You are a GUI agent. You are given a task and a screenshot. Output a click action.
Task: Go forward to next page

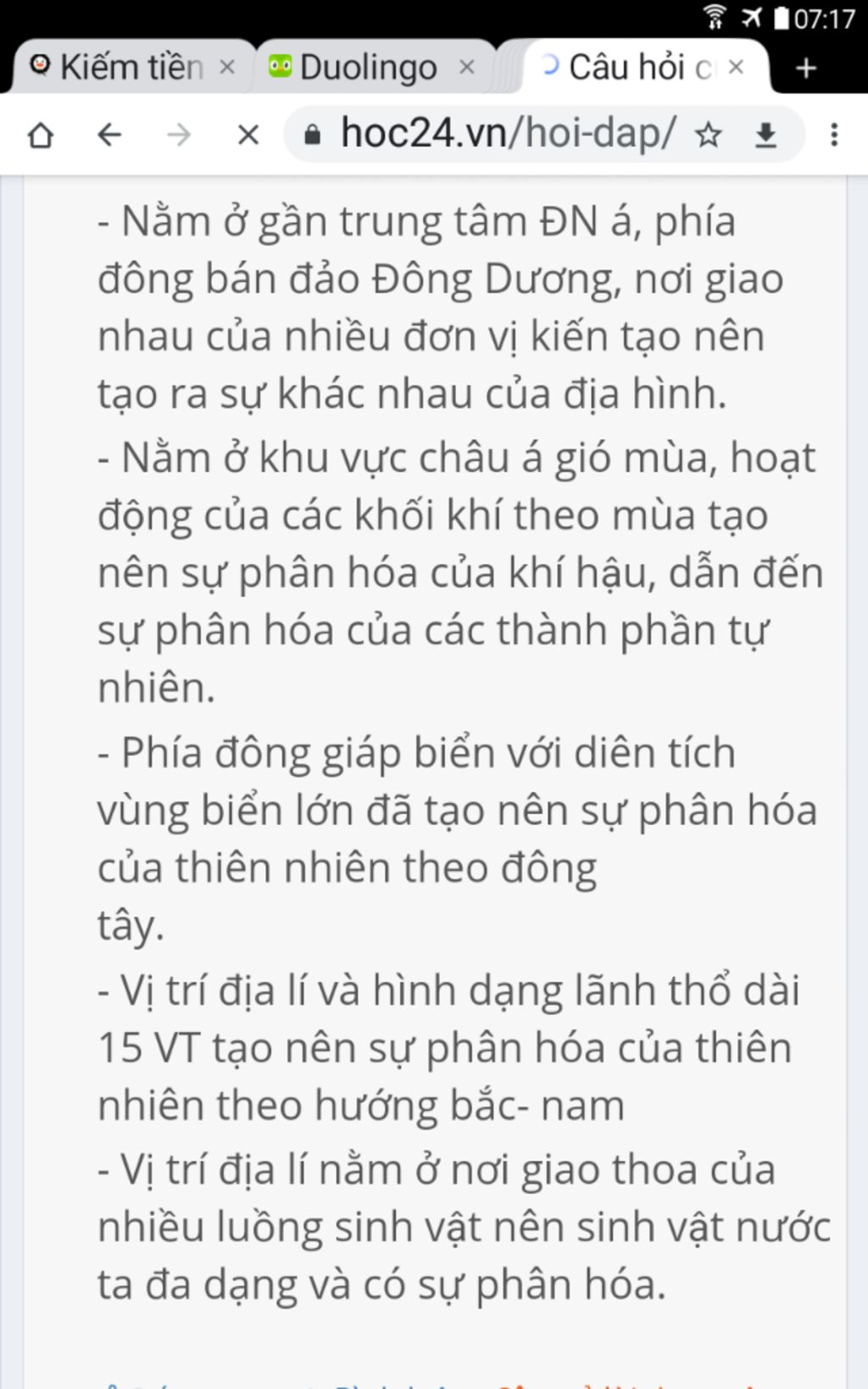point(179,134)
